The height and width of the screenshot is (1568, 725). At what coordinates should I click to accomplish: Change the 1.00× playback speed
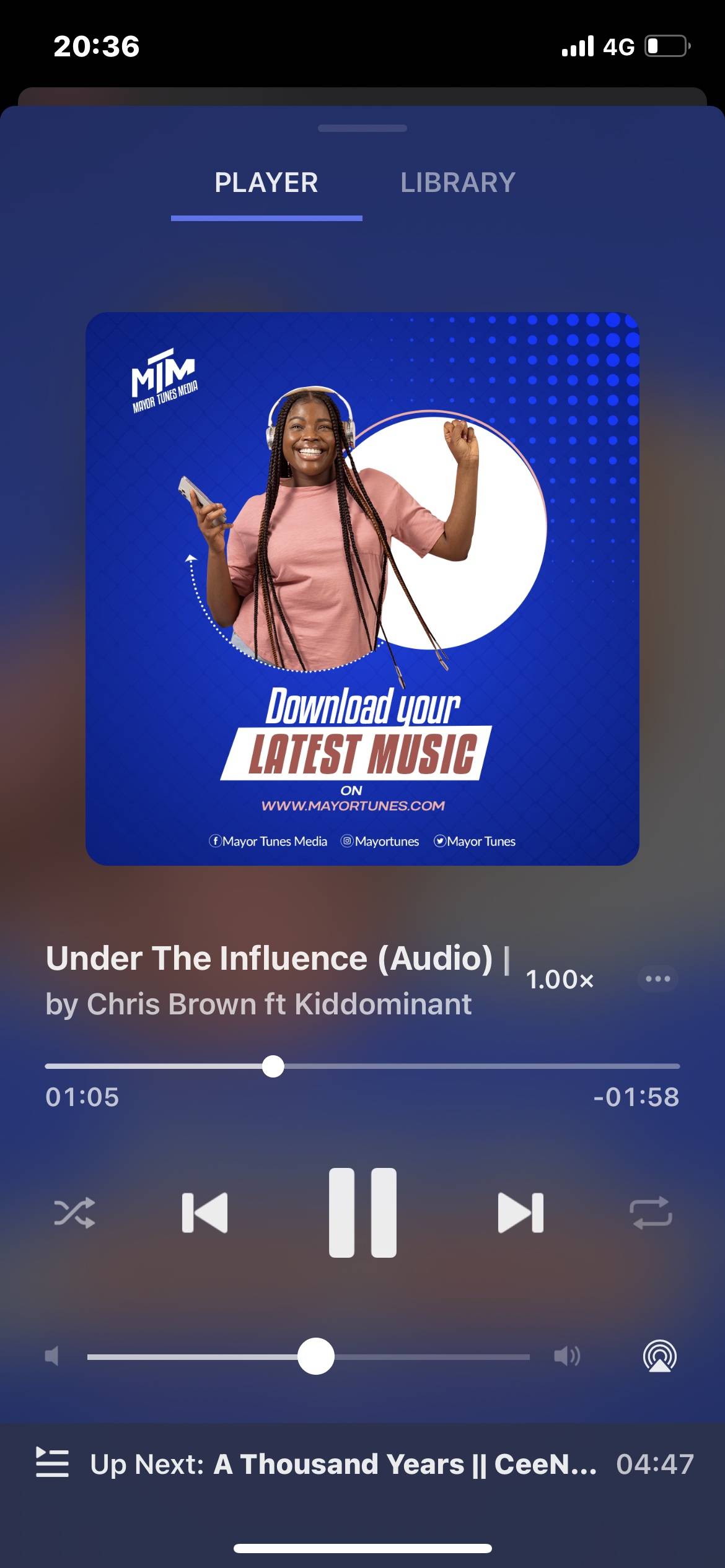560,980
